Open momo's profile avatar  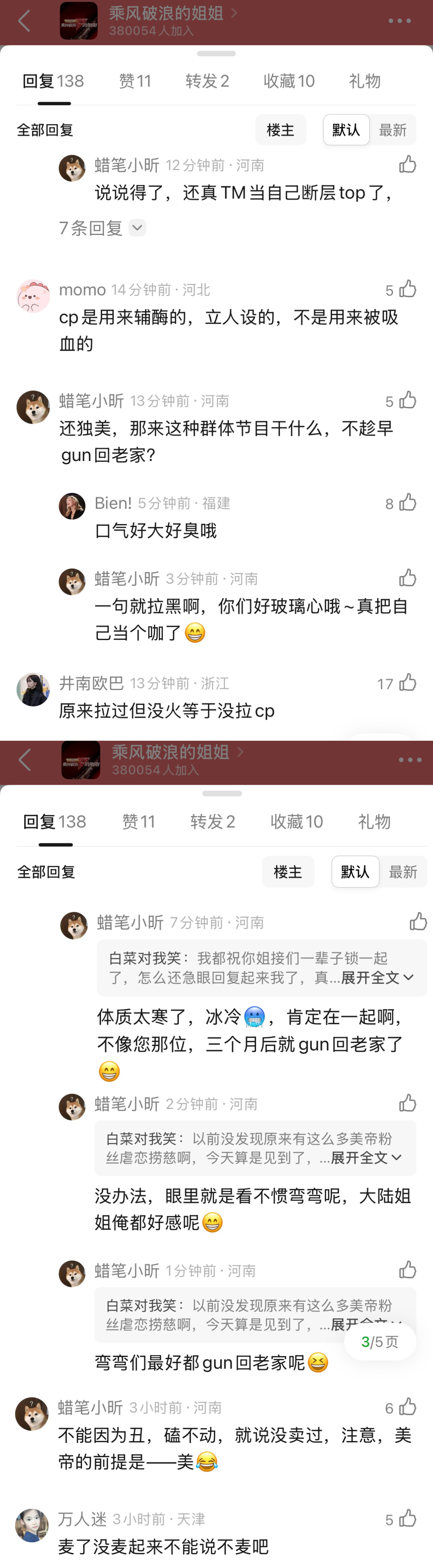tap(33, 296)
